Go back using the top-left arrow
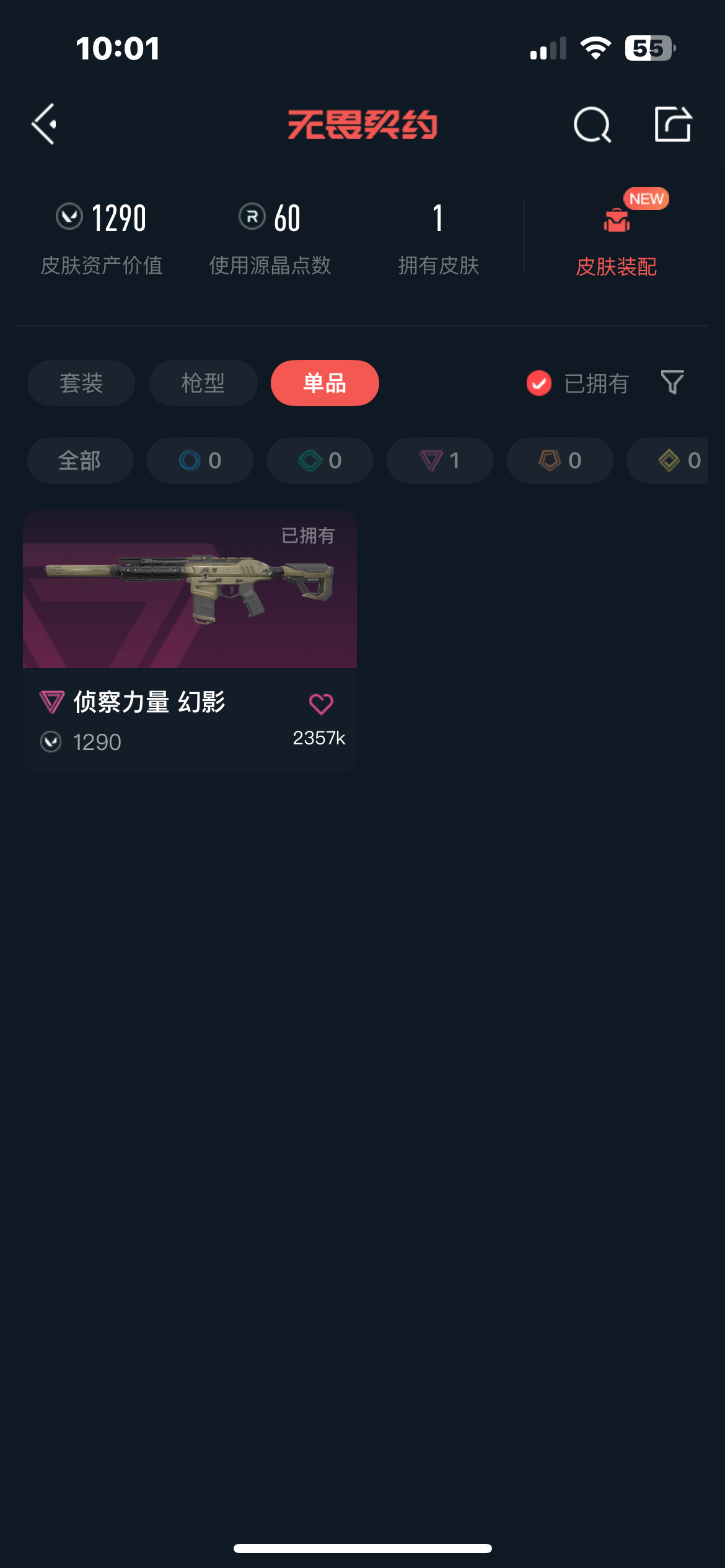The width and height of the screenshot is (725, 1568). coord(45,124)
